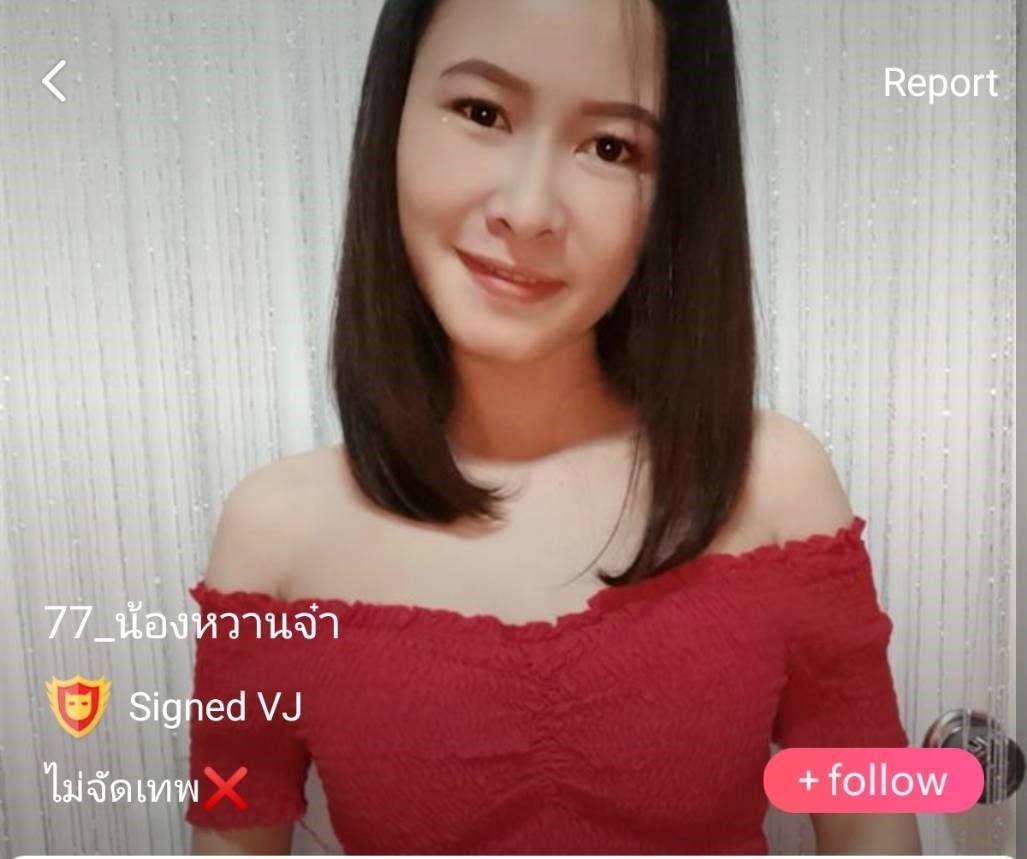Go back using the arrow icon
This screenshot has height=859, width=1027.
tap(54, 81)
